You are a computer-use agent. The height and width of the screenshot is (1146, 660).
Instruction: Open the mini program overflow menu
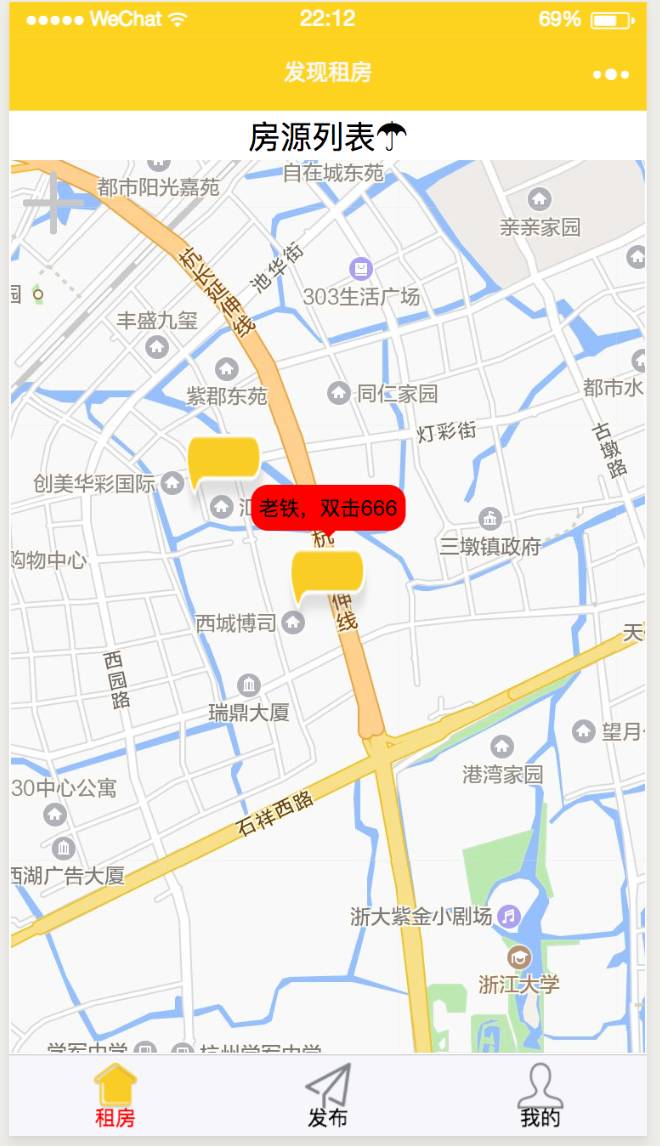click(x=610, y=74)
